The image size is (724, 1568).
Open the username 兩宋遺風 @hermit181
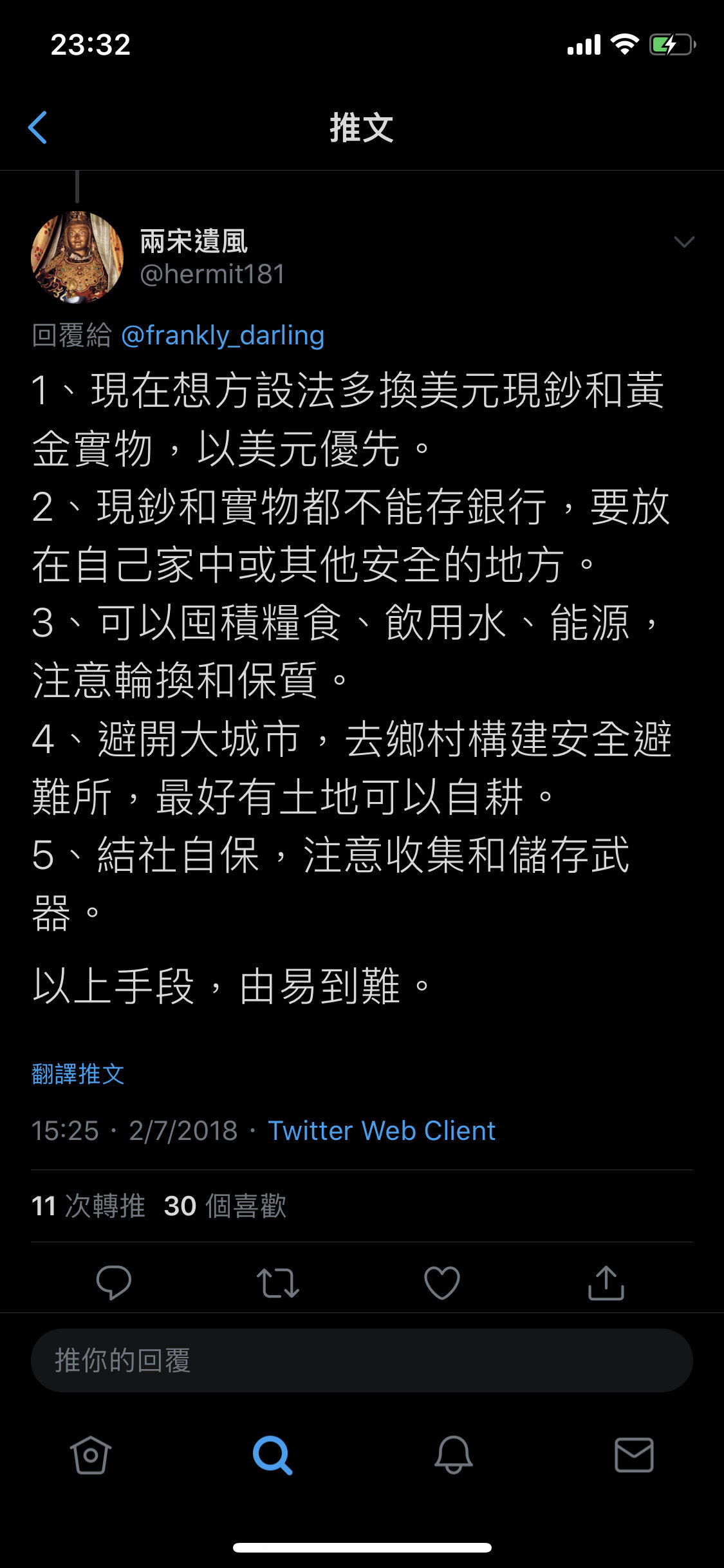point(212,257)
